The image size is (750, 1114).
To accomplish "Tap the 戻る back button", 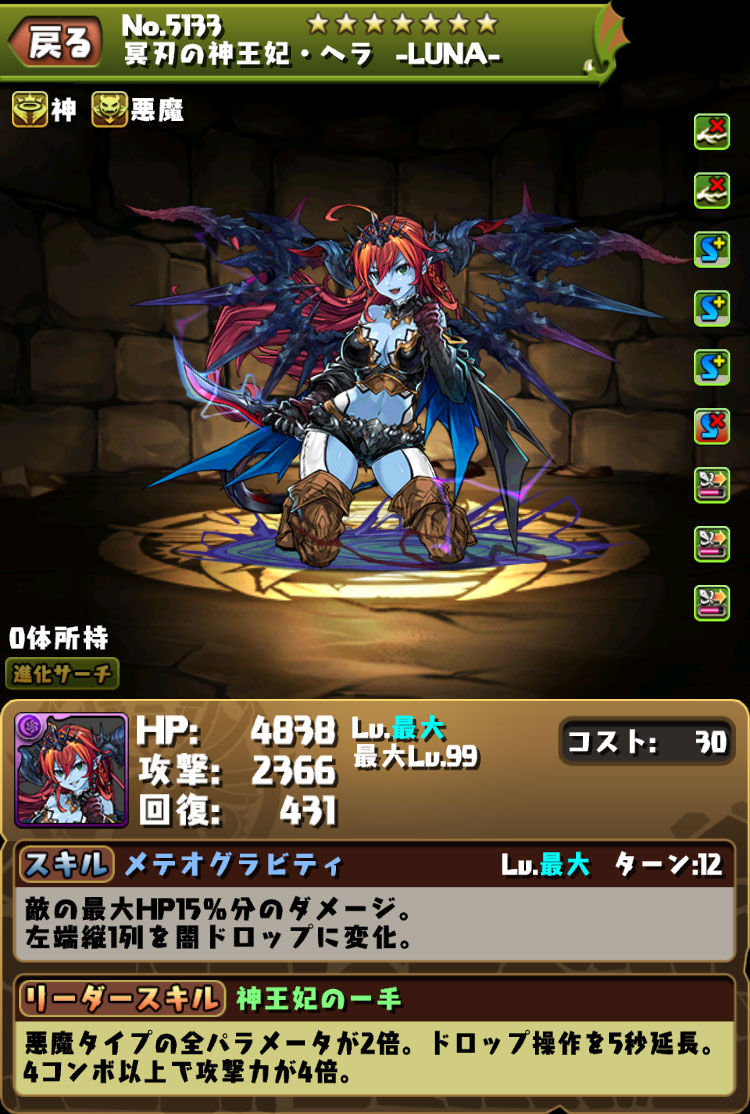I will (x=55, y=42).
